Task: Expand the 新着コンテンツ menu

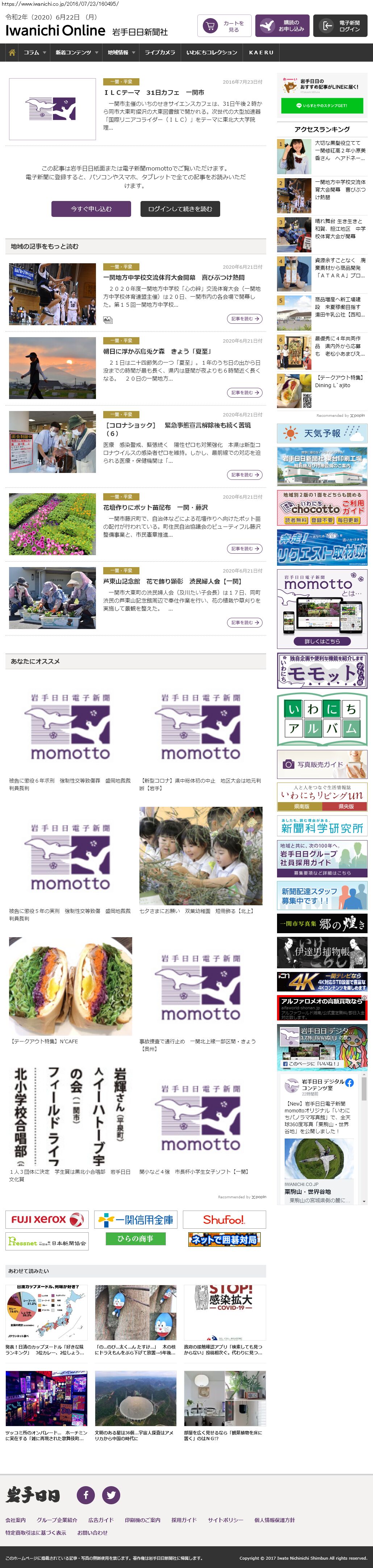Action: pyautogui.click(x=76, y=53)
